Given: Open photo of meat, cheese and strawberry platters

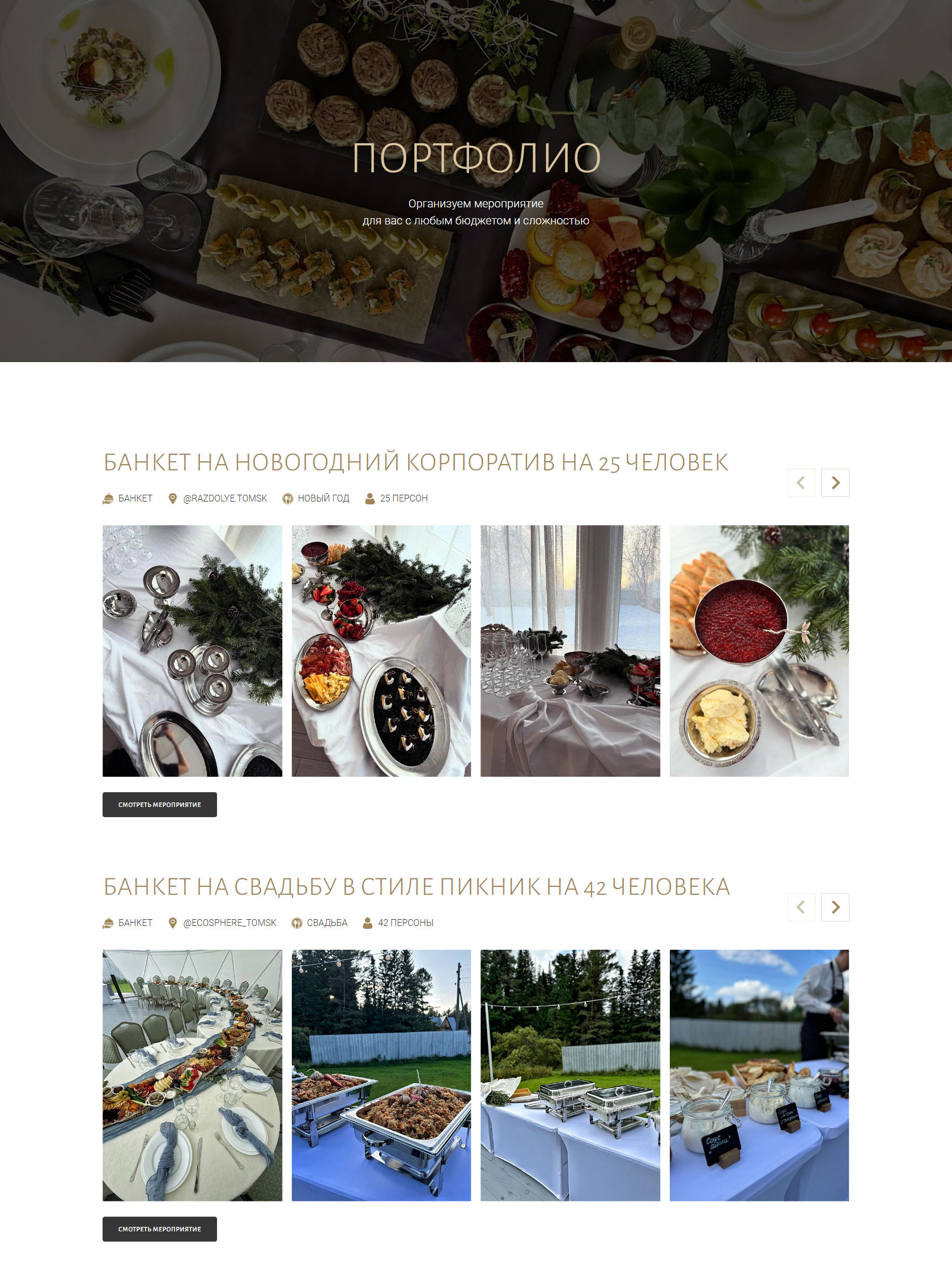Looking at the screenshot, I should coord(380,651).
